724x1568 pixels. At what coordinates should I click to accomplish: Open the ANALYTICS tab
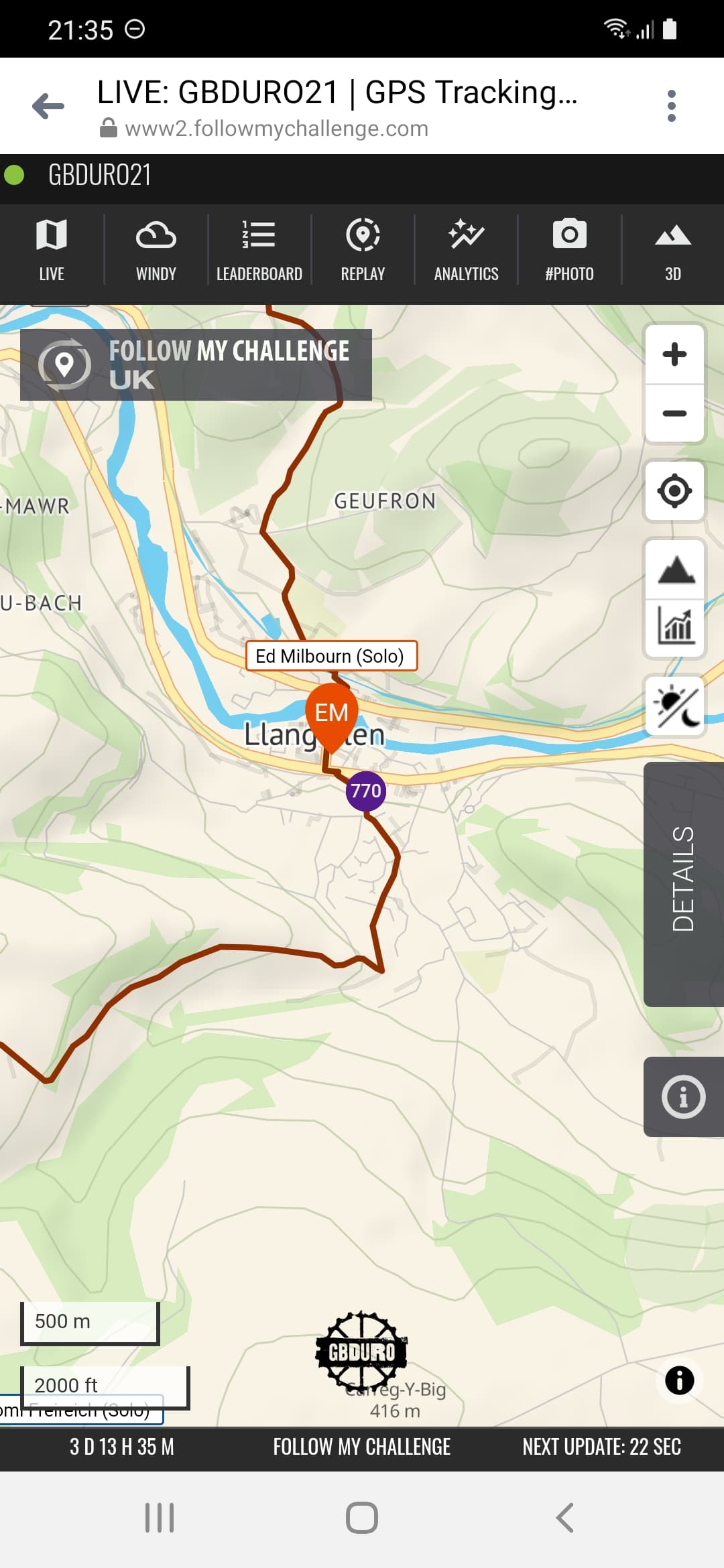pyautogui.click(x=466, y=251)
